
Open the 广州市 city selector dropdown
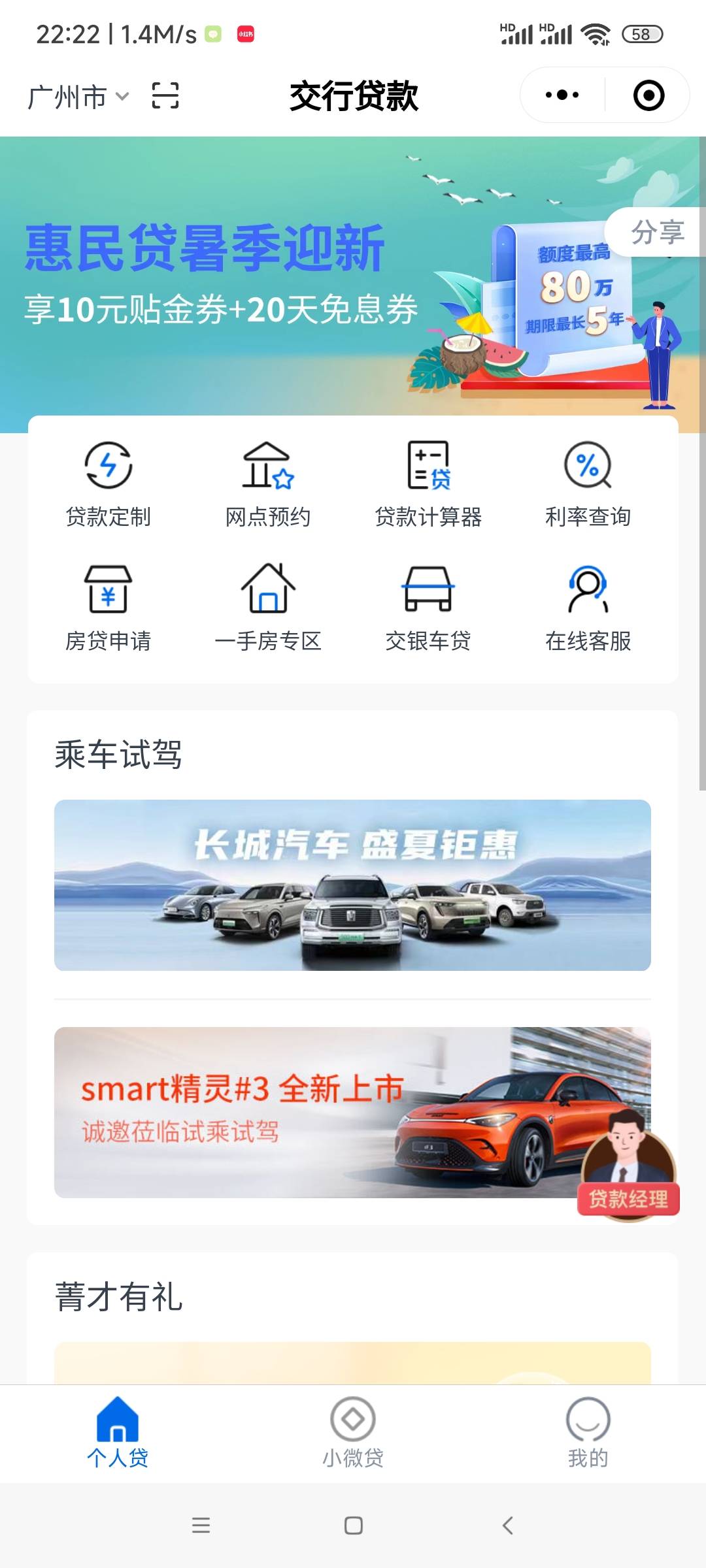point(78,97)
